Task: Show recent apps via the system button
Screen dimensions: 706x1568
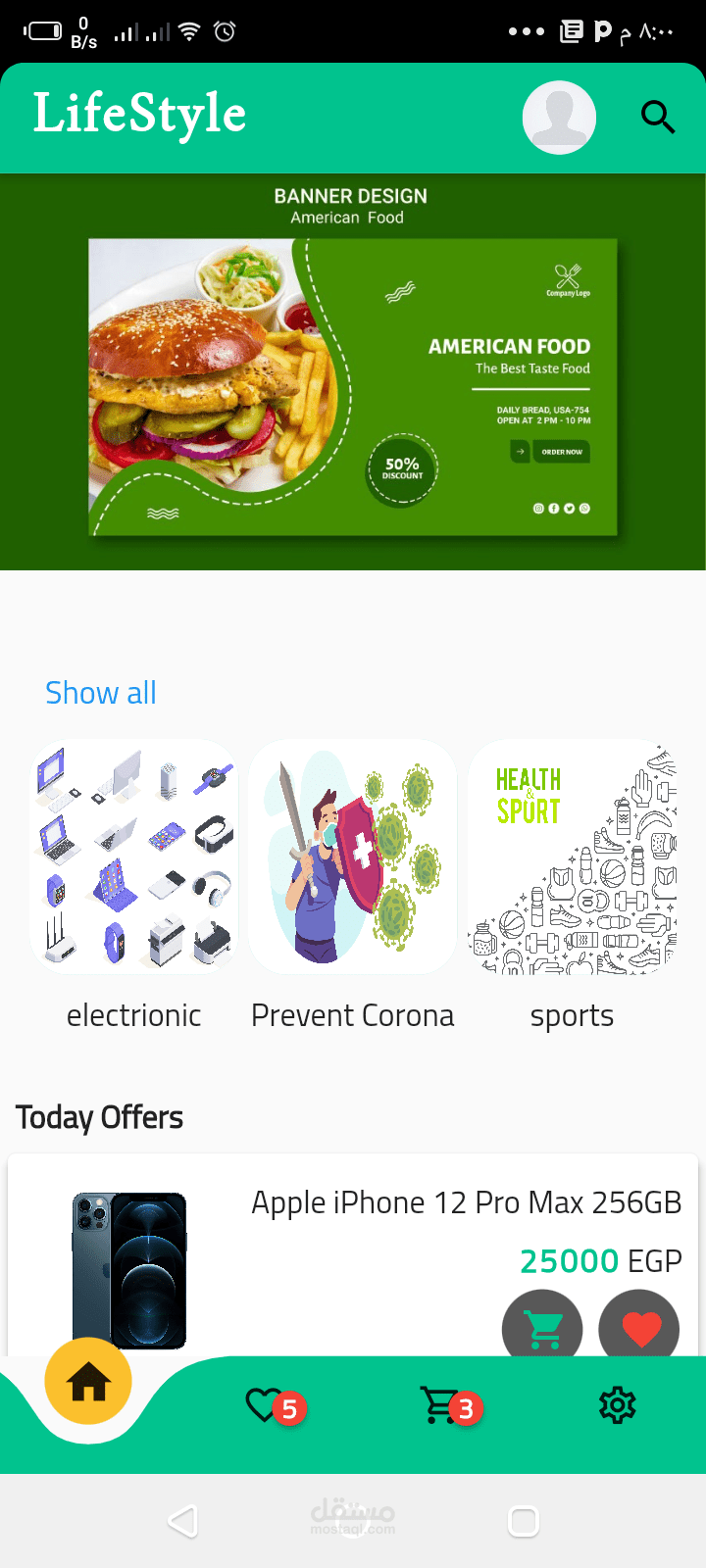Action: click(523, 1521)
